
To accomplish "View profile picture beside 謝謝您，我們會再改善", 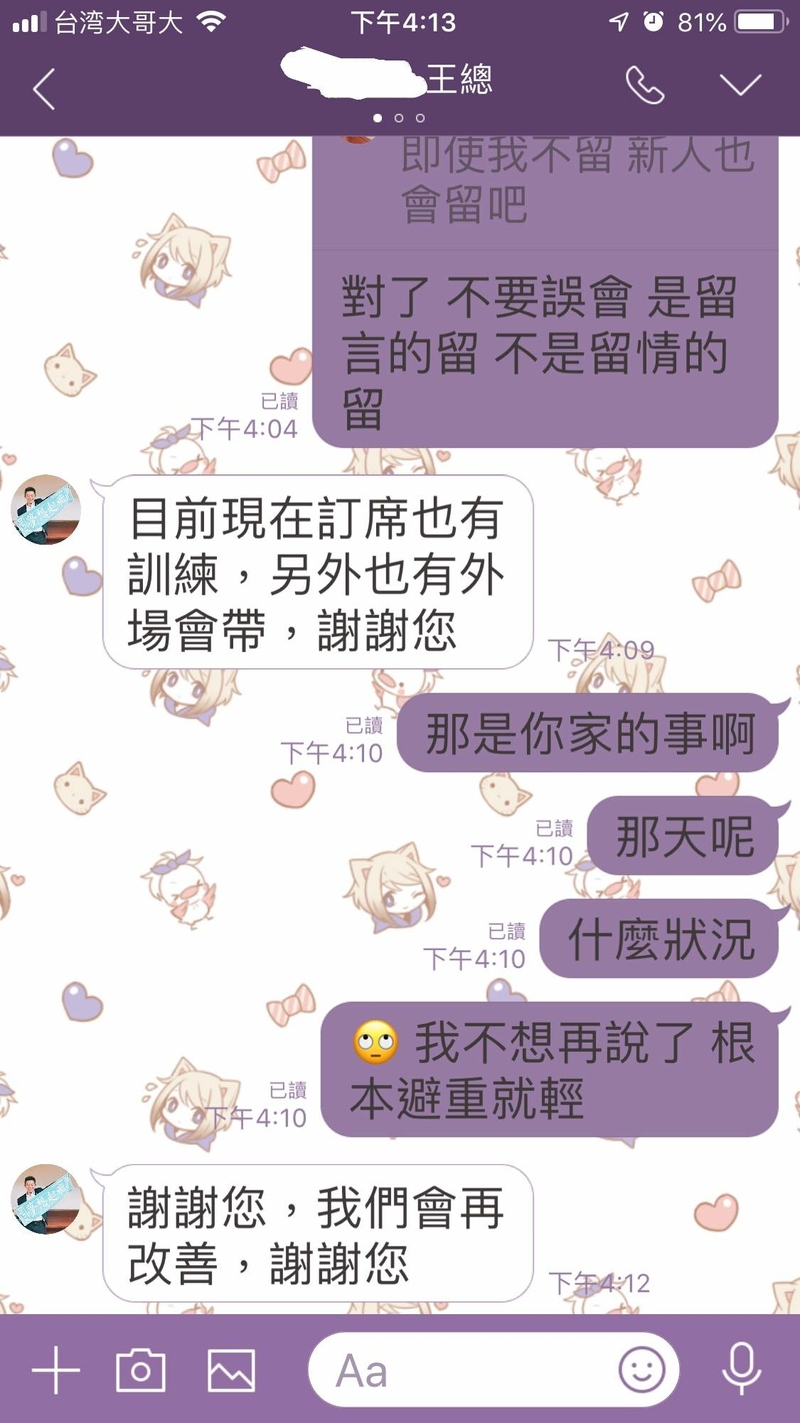I will [46, 1198].
